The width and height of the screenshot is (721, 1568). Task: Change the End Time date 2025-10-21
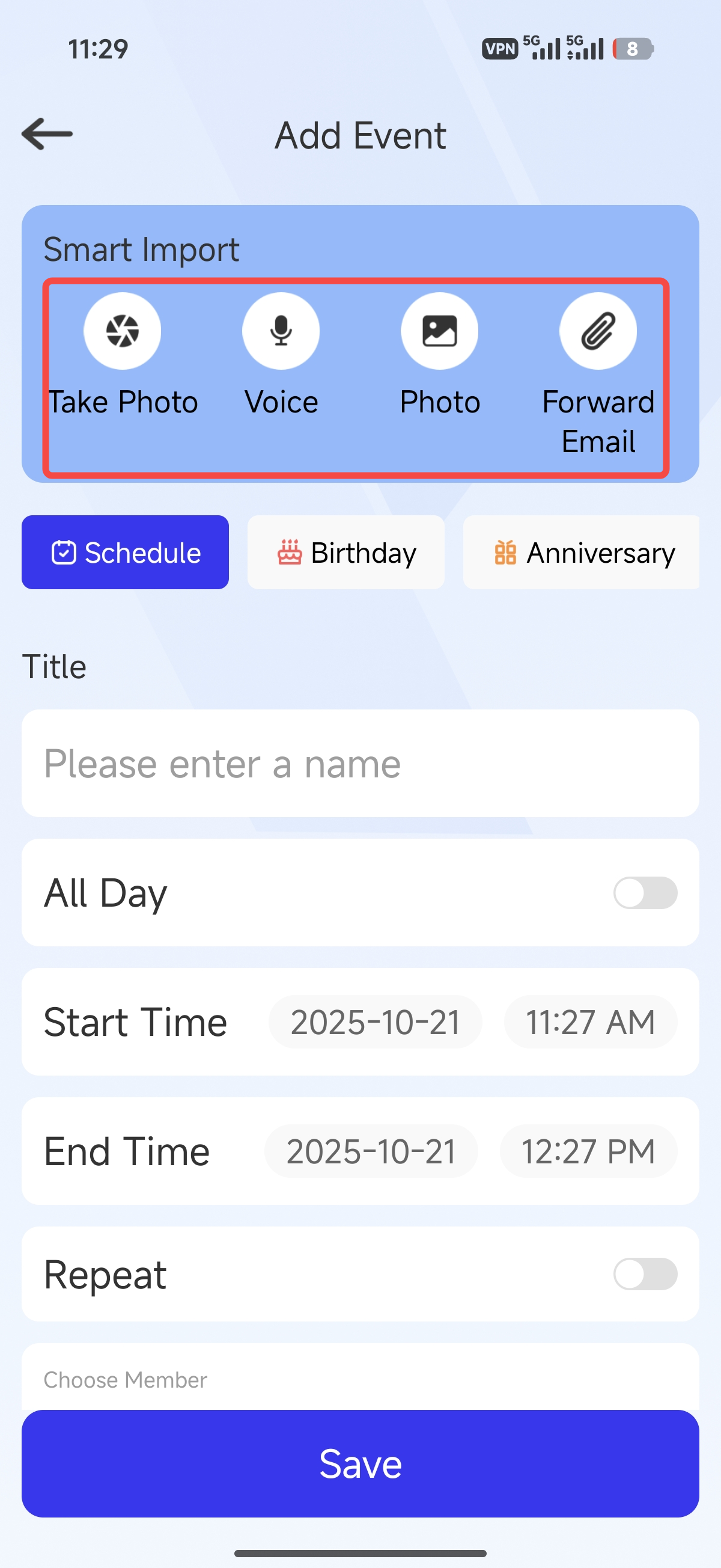(371, 1151)
